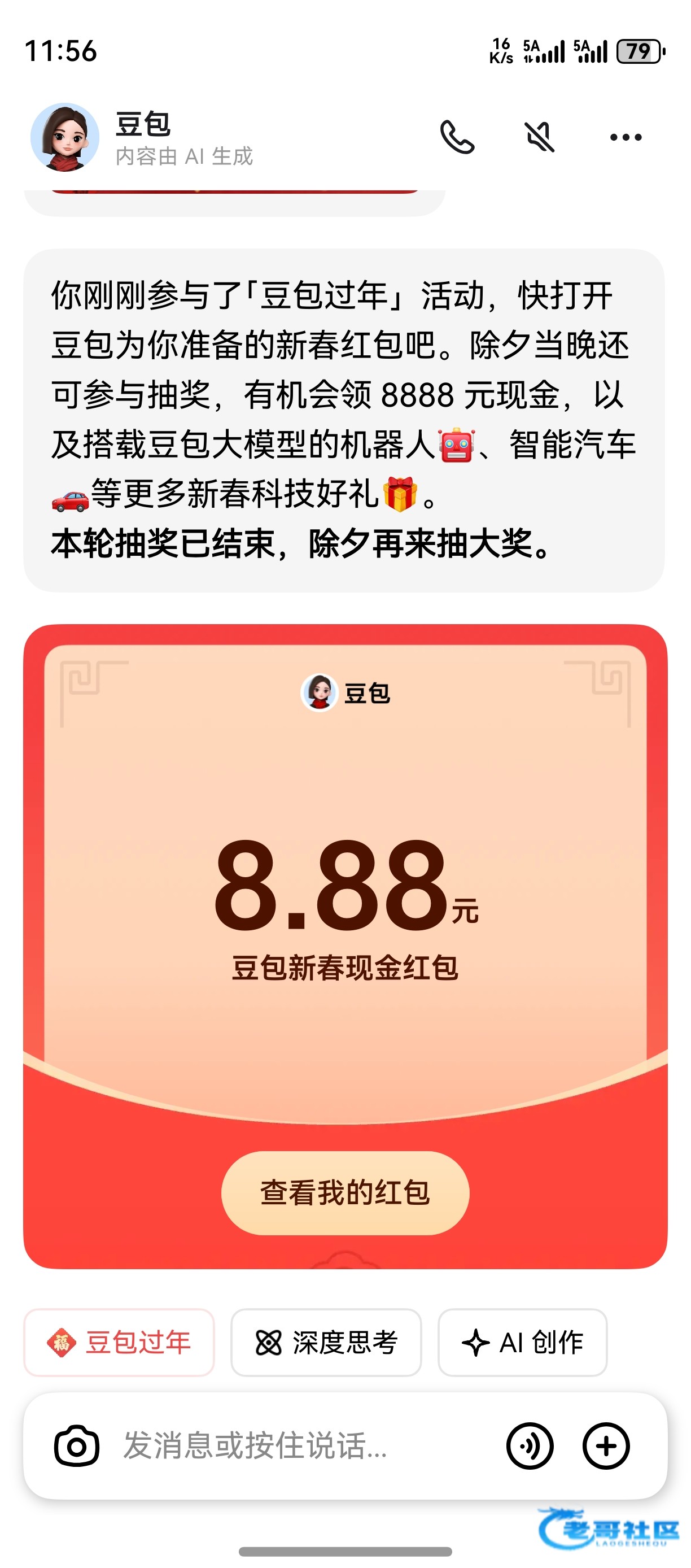Tap the 查看我的红包 button
This screenshot has width=691, height=1568.
[x=345, y=1192]
